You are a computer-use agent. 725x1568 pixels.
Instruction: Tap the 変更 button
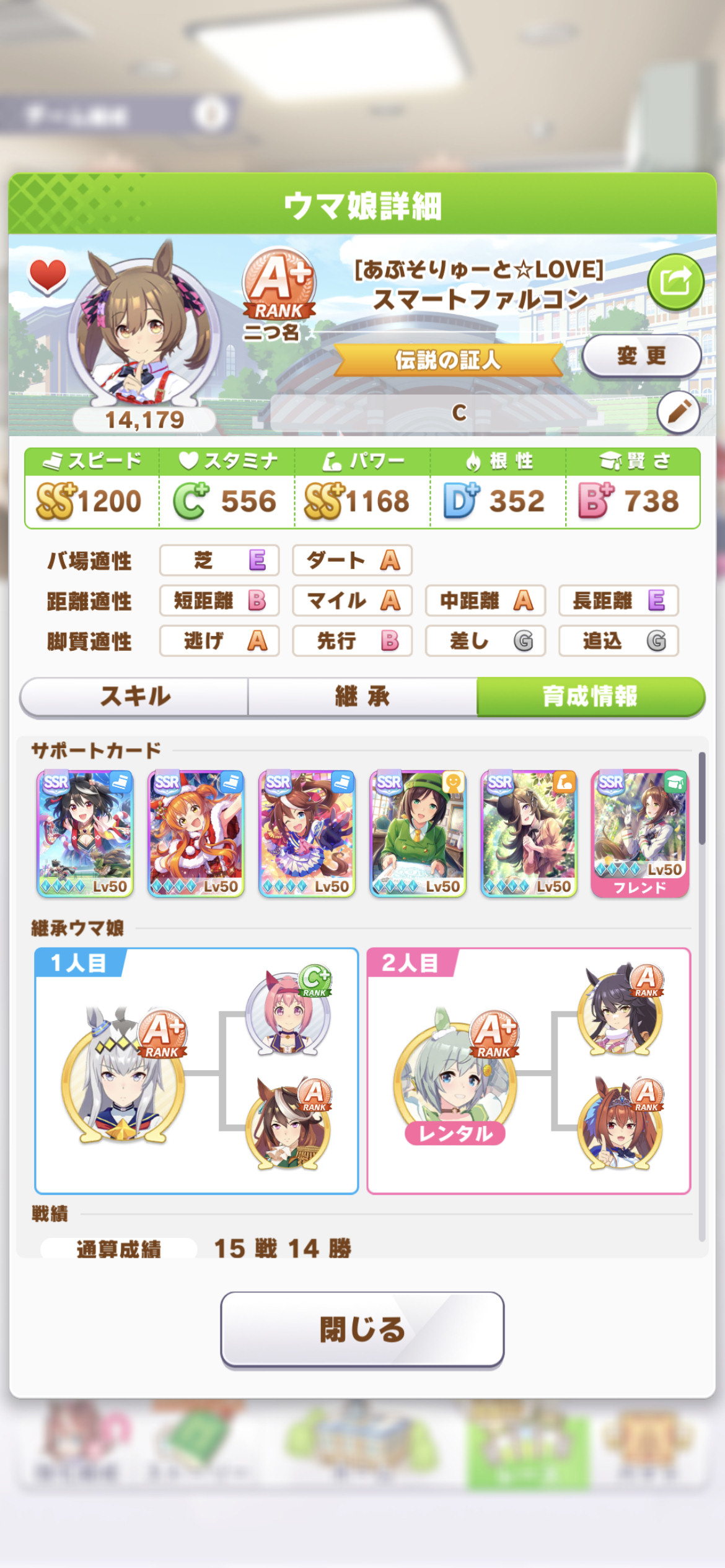coord(641,355)
